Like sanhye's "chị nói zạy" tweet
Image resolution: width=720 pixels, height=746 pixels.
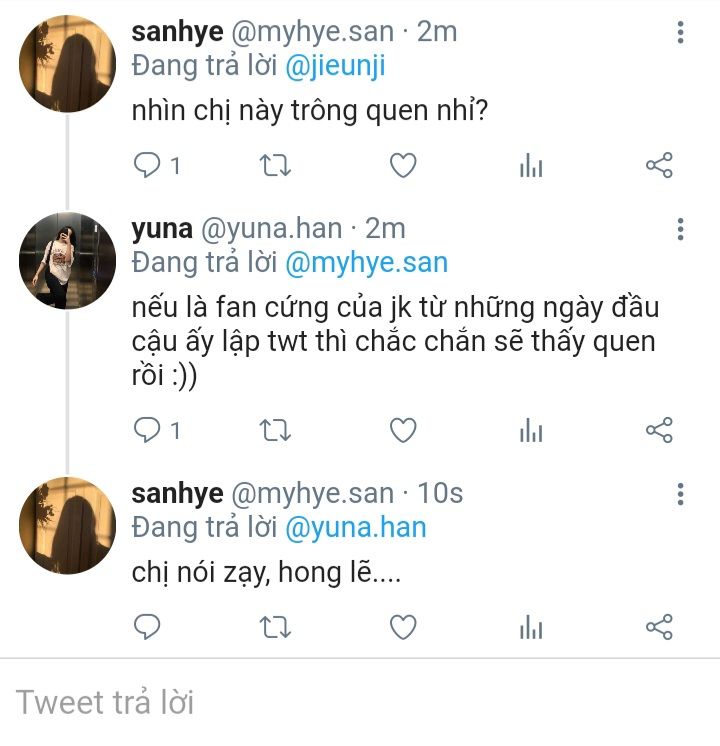[402, 627]
